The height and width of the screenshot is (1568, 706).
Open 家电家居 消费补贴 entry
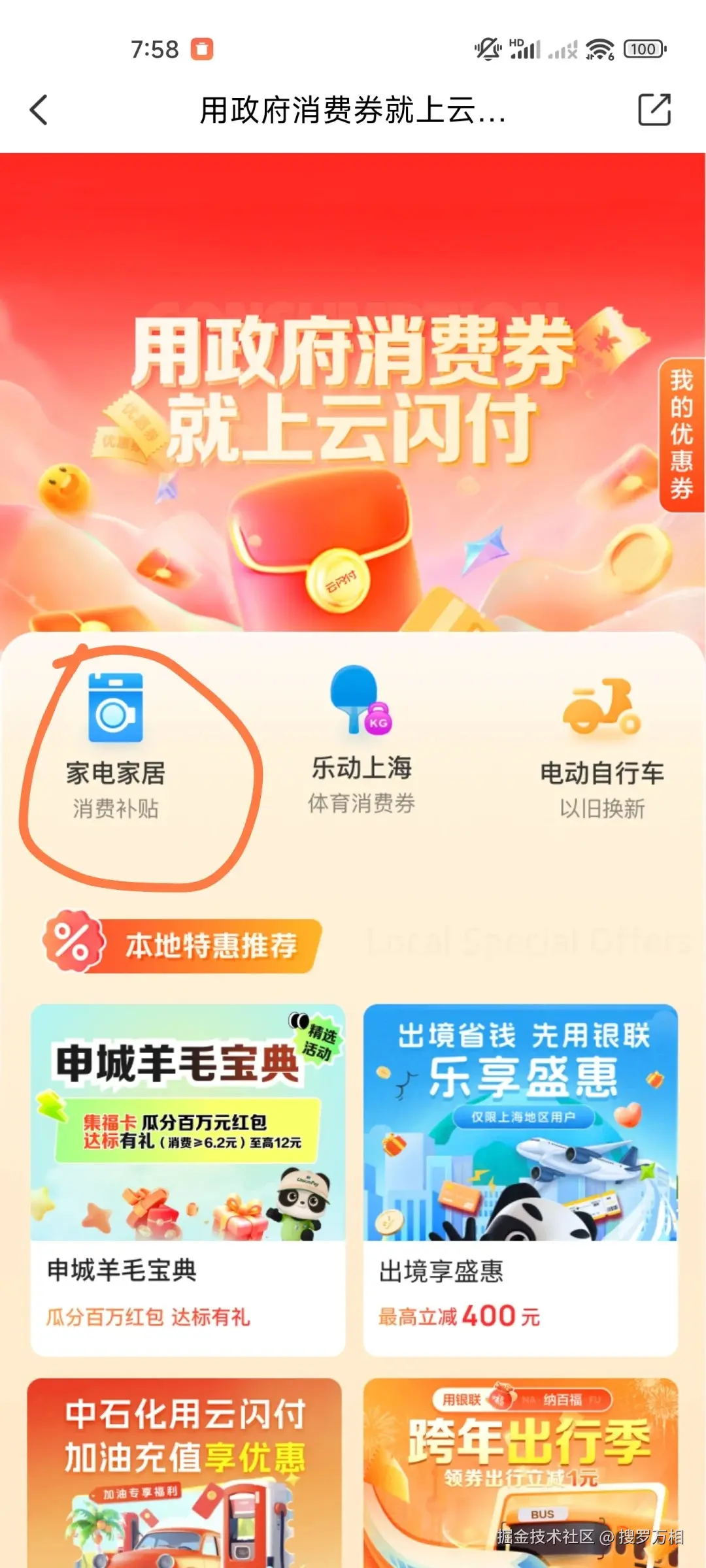tap(116, 745)
